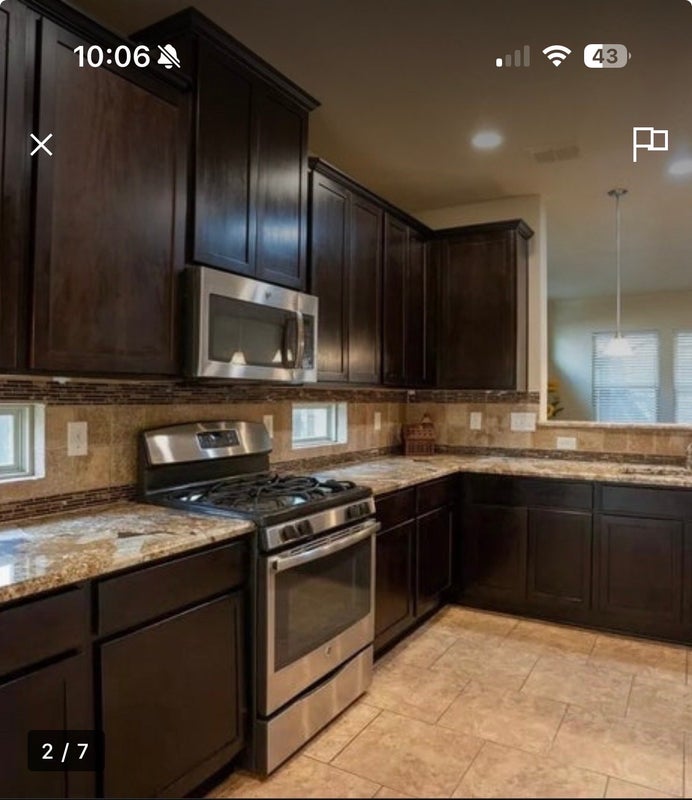Close the photo viewer
The height and width of the screenshot is (800, 692).
41,145
